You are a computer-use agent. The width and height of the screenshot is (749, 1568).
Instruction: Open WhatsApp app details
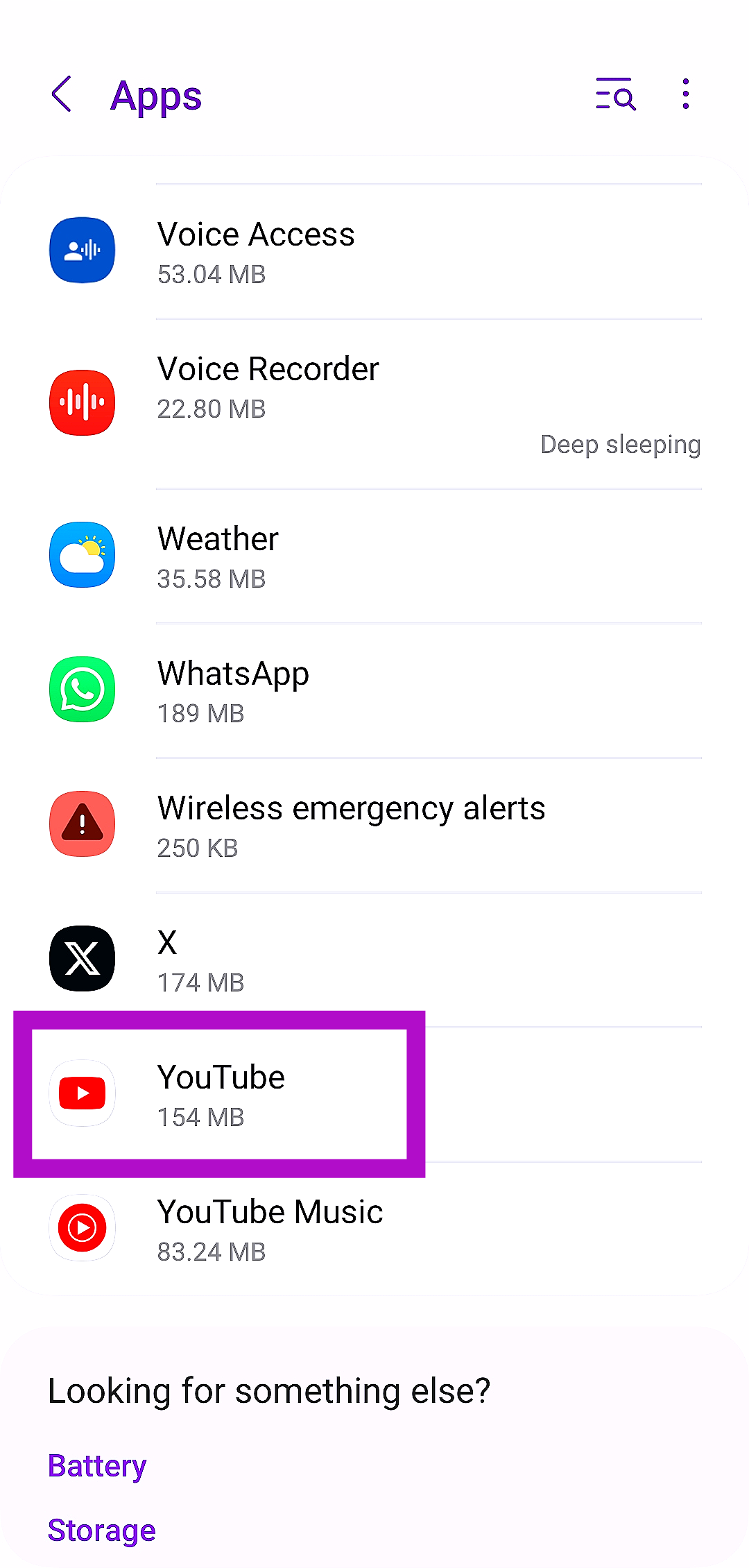[374, 691]
